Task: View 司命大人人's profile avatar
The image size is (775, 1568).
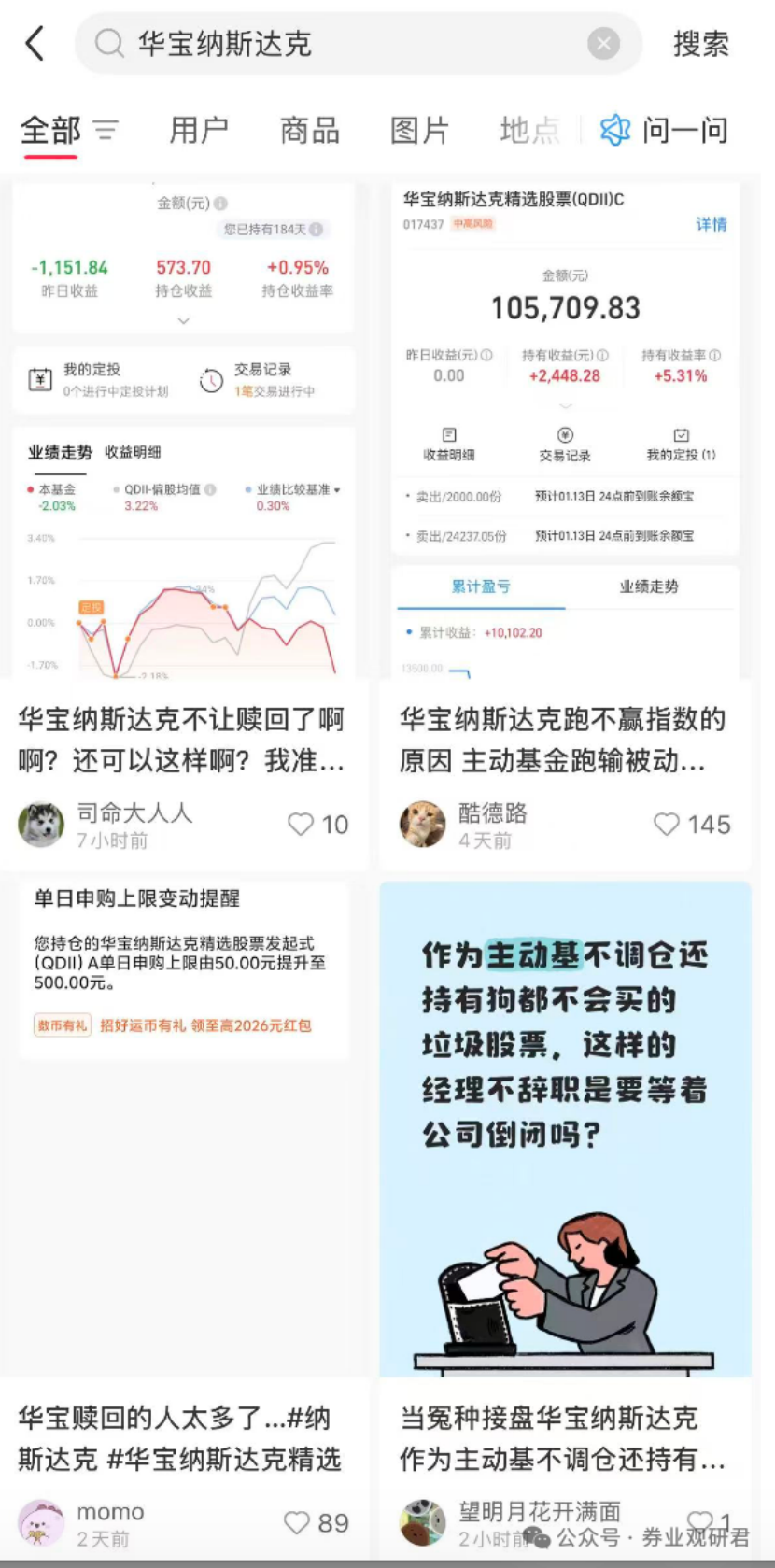Action: [42, 824]
